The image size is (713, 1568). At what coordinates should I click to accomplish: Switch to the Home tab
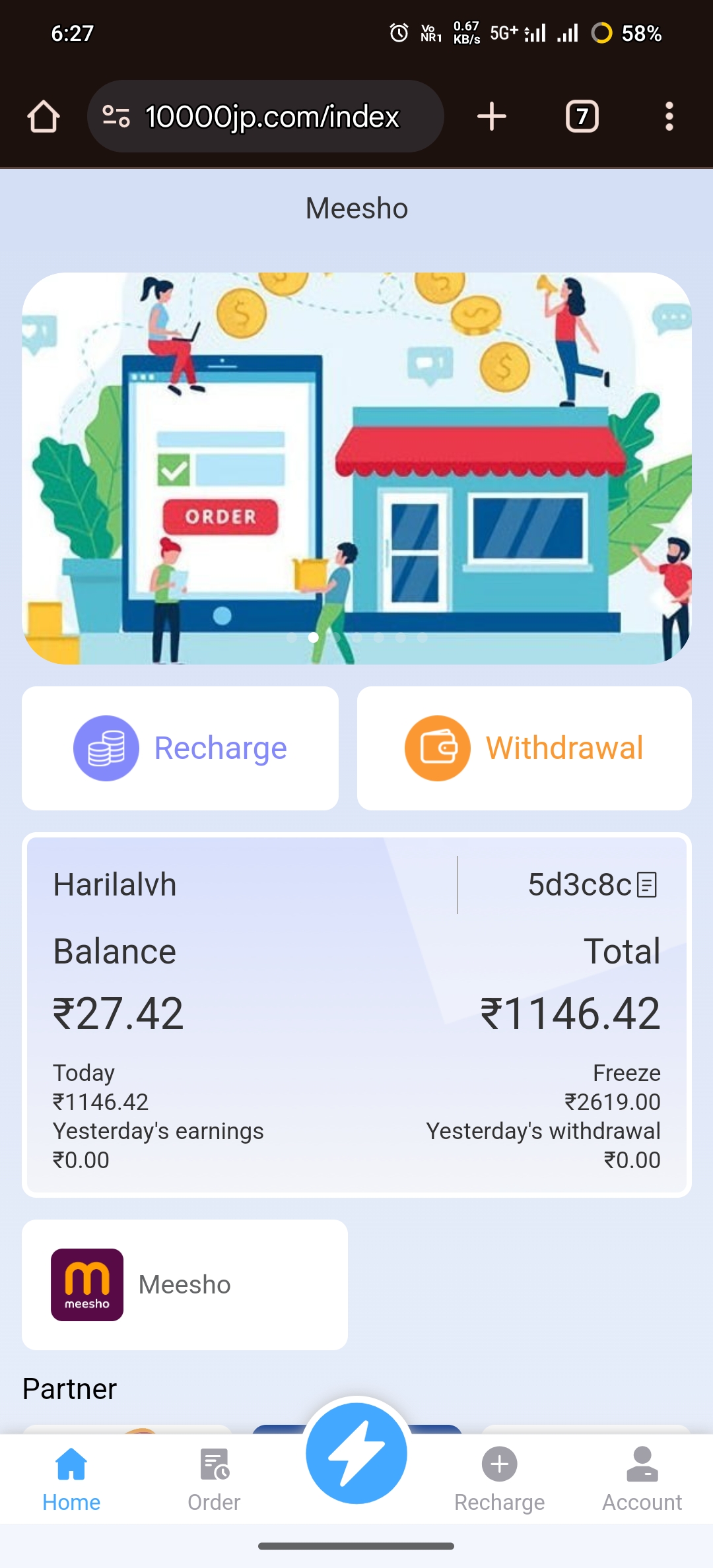click(x=71, y=1478)
